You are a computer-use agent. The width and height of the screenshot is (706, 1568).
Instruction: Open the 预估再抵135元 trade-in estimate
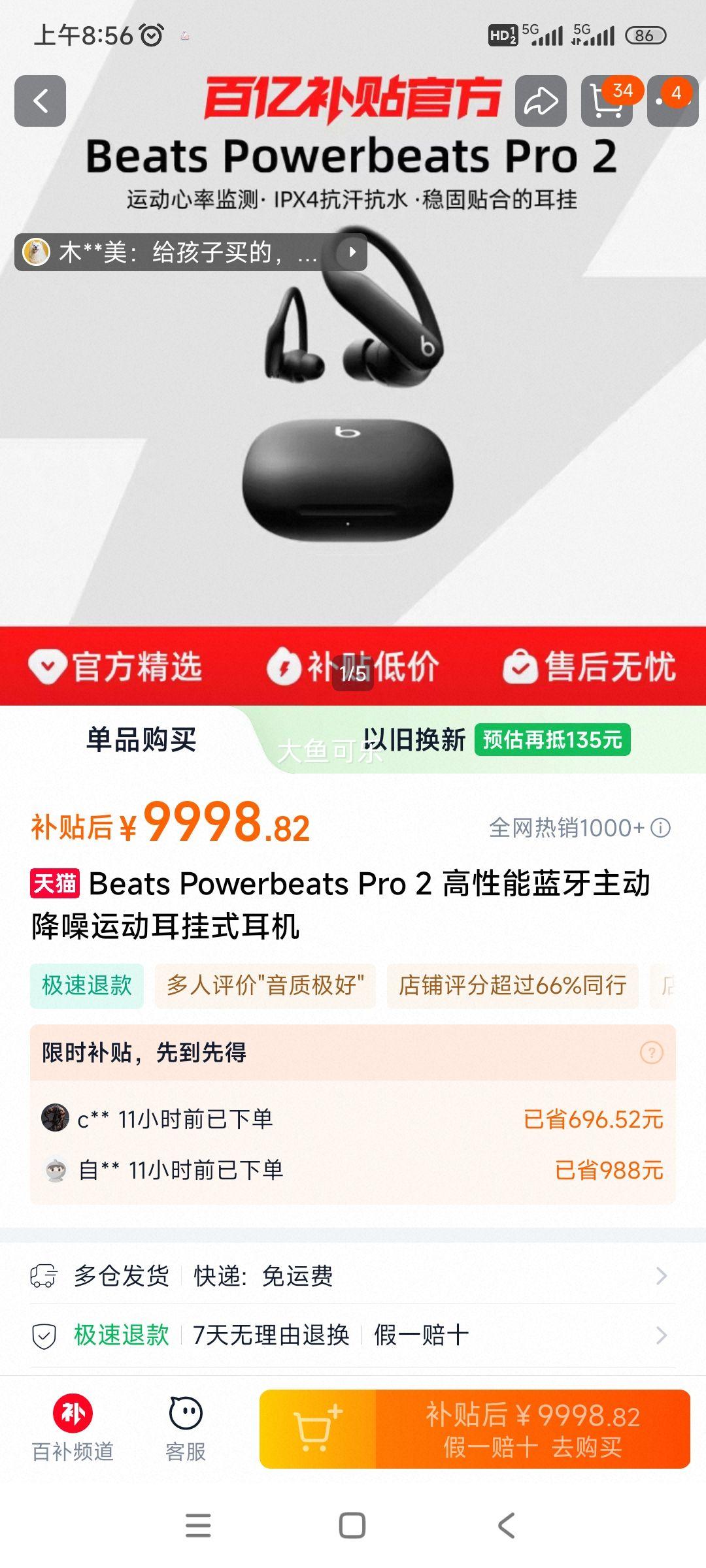tap(552, 741)
